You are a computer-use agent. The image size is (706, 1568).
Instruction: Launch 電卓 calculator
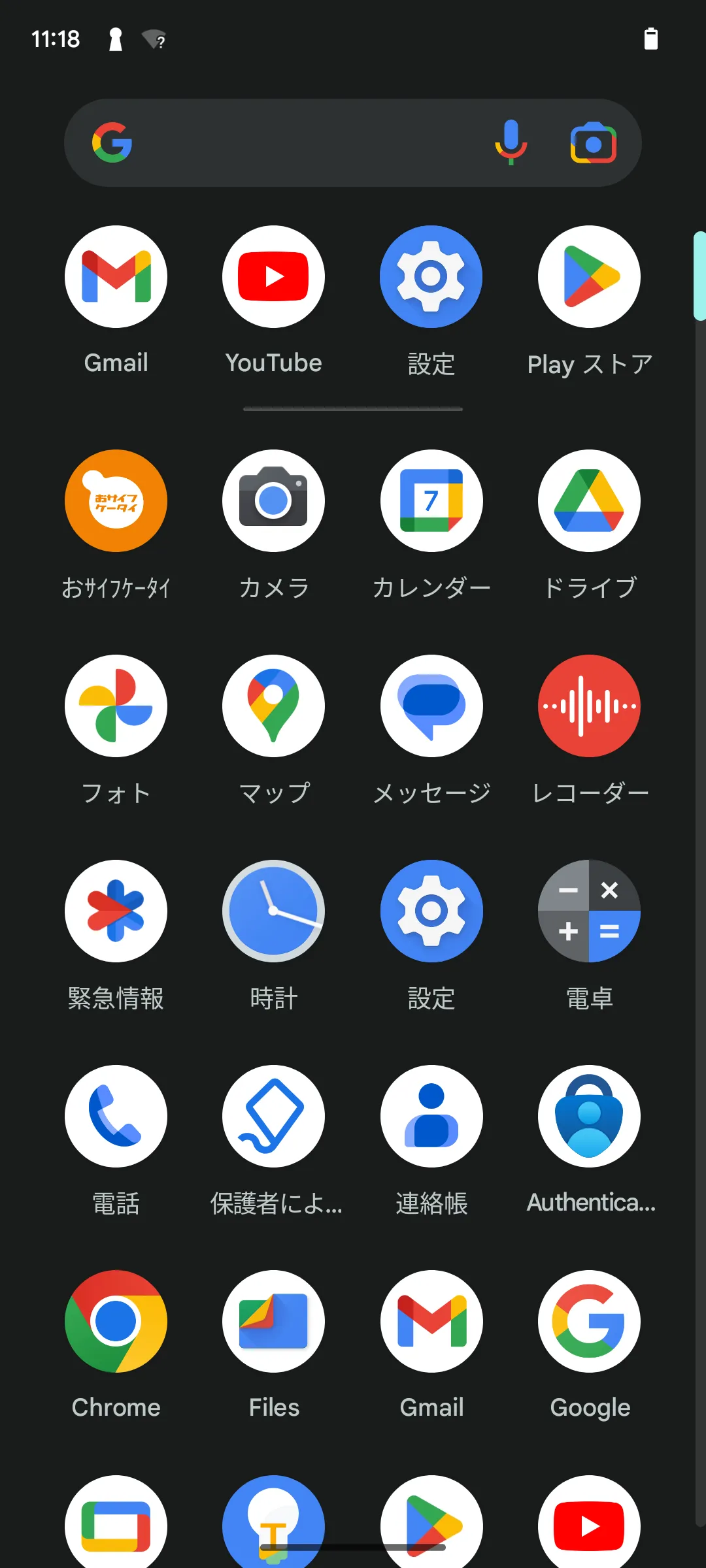(589, 911)
